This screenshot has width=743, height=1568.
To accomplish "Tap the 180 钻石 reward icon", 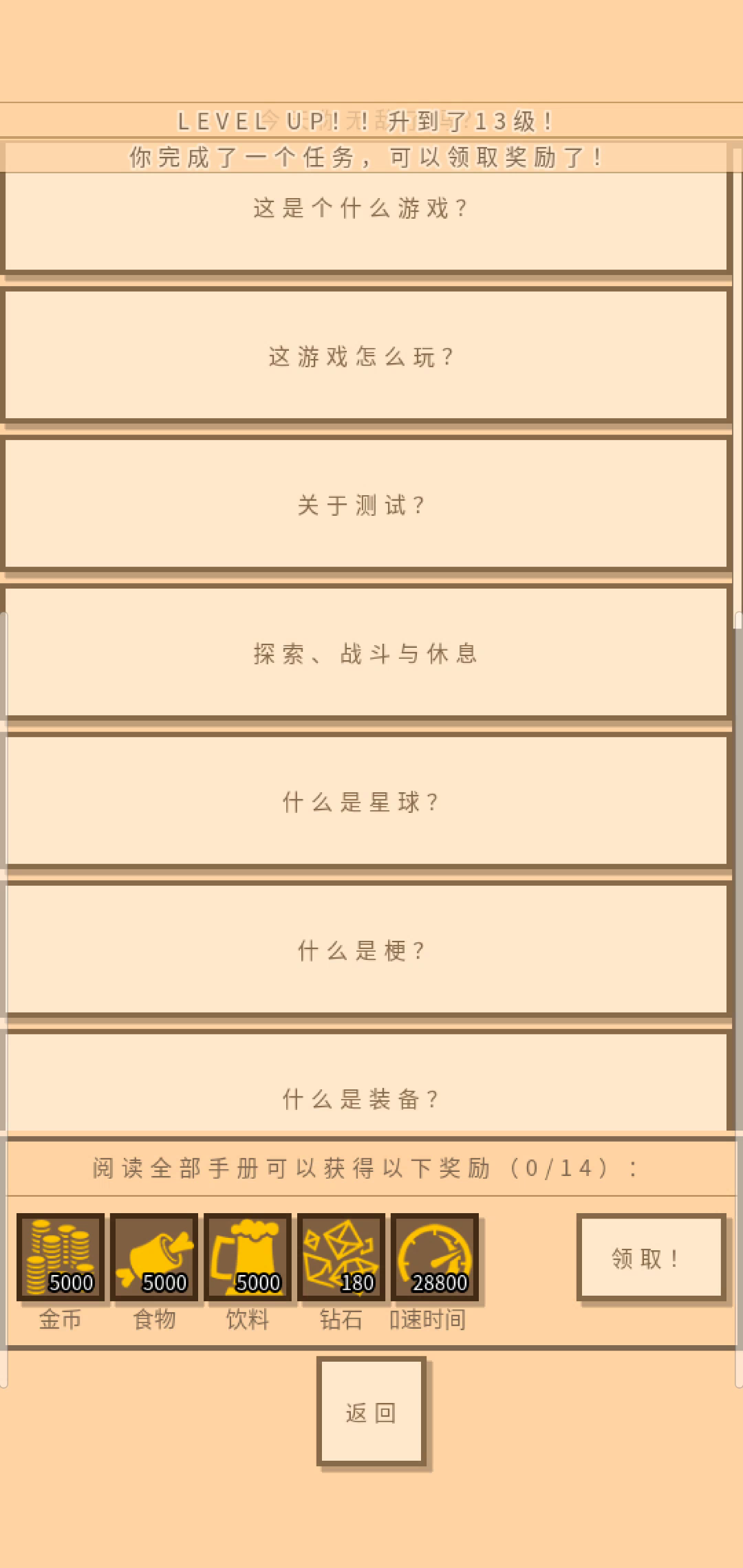I will click(341, 1257).
